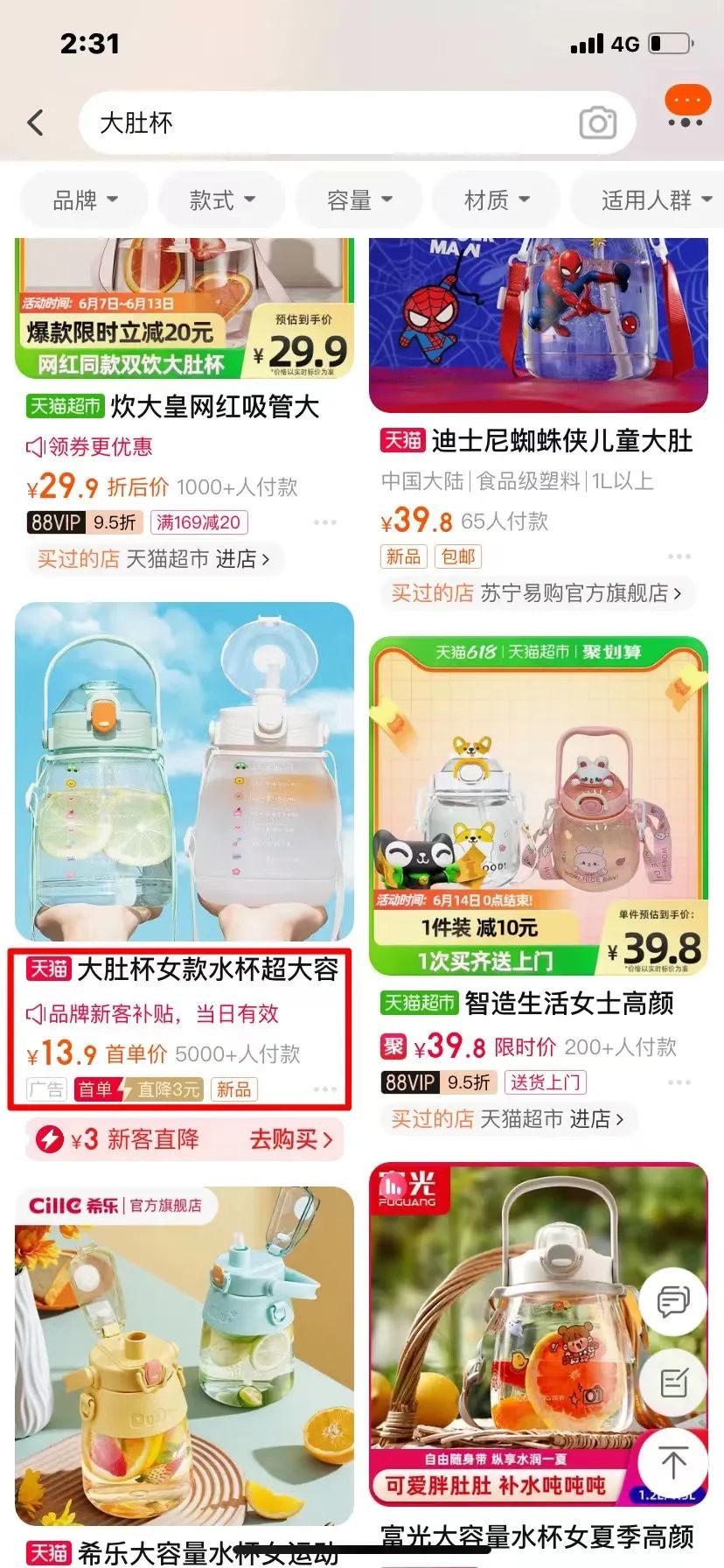Open camera image search
The width and height of the screenshot is (724, 1568).
pyautogui.click(x=598, y=123)
